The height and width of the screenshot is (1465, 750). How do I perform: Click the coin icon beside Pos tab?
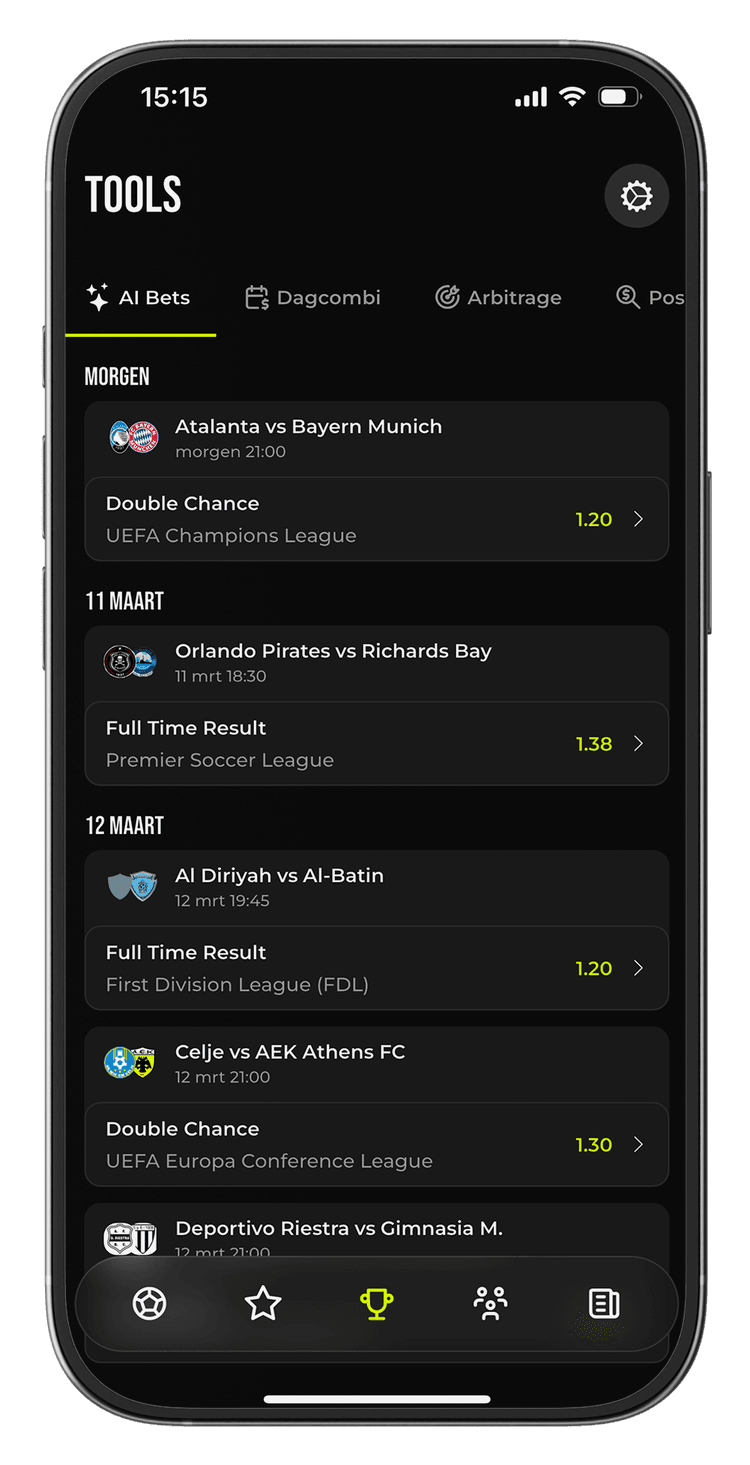[625, 296]
